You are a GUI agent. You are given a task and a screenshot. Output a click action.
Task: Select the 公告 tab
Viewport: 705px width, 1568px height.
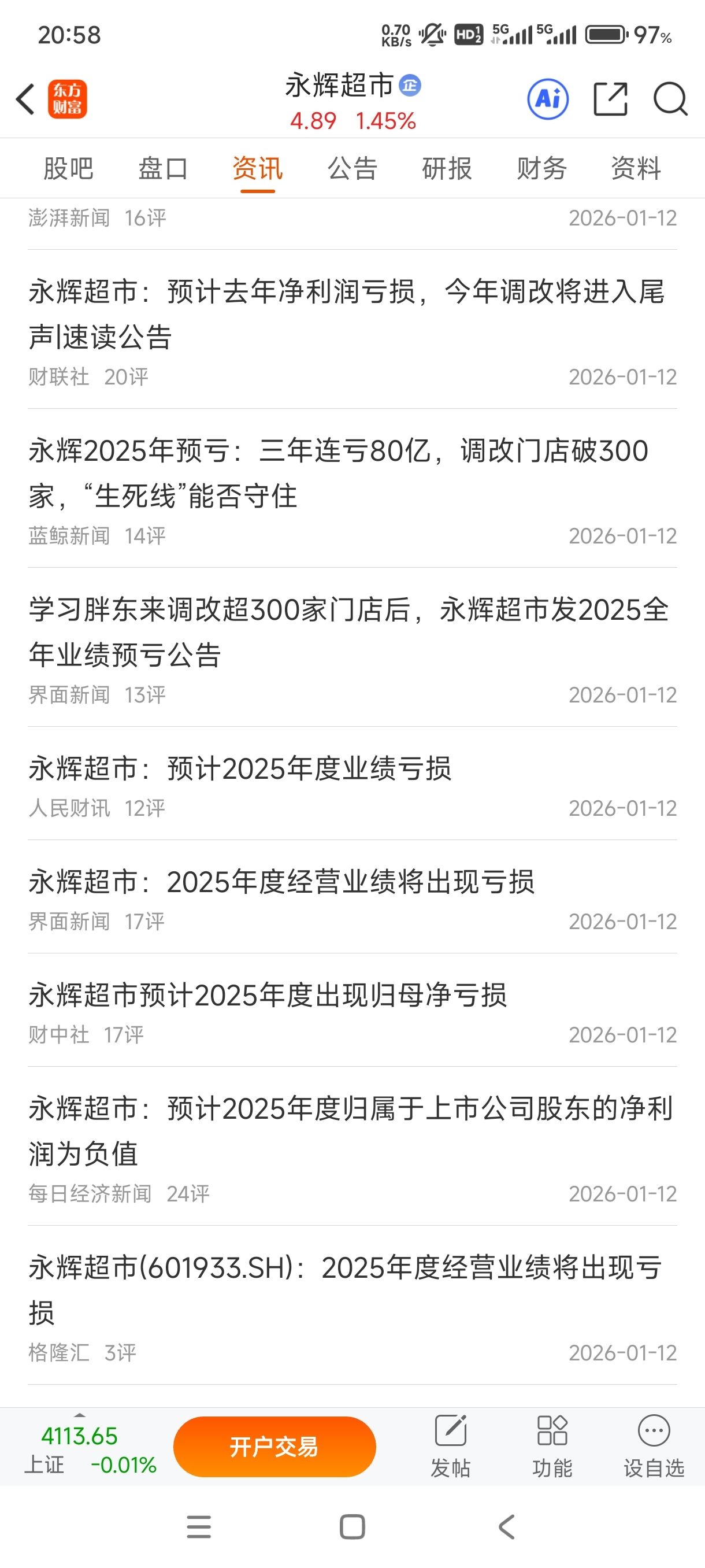pyautogui.click(x=353, y=169)
